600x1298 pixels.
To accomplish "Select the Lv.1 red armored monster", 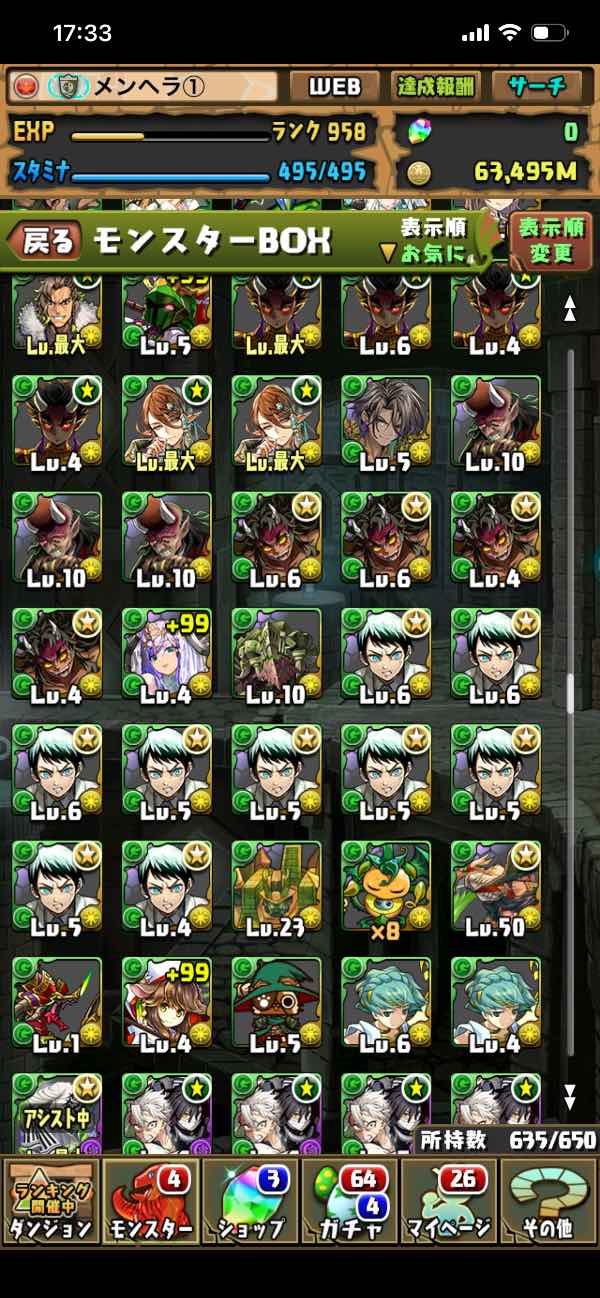I will [x=57, y=1003].
